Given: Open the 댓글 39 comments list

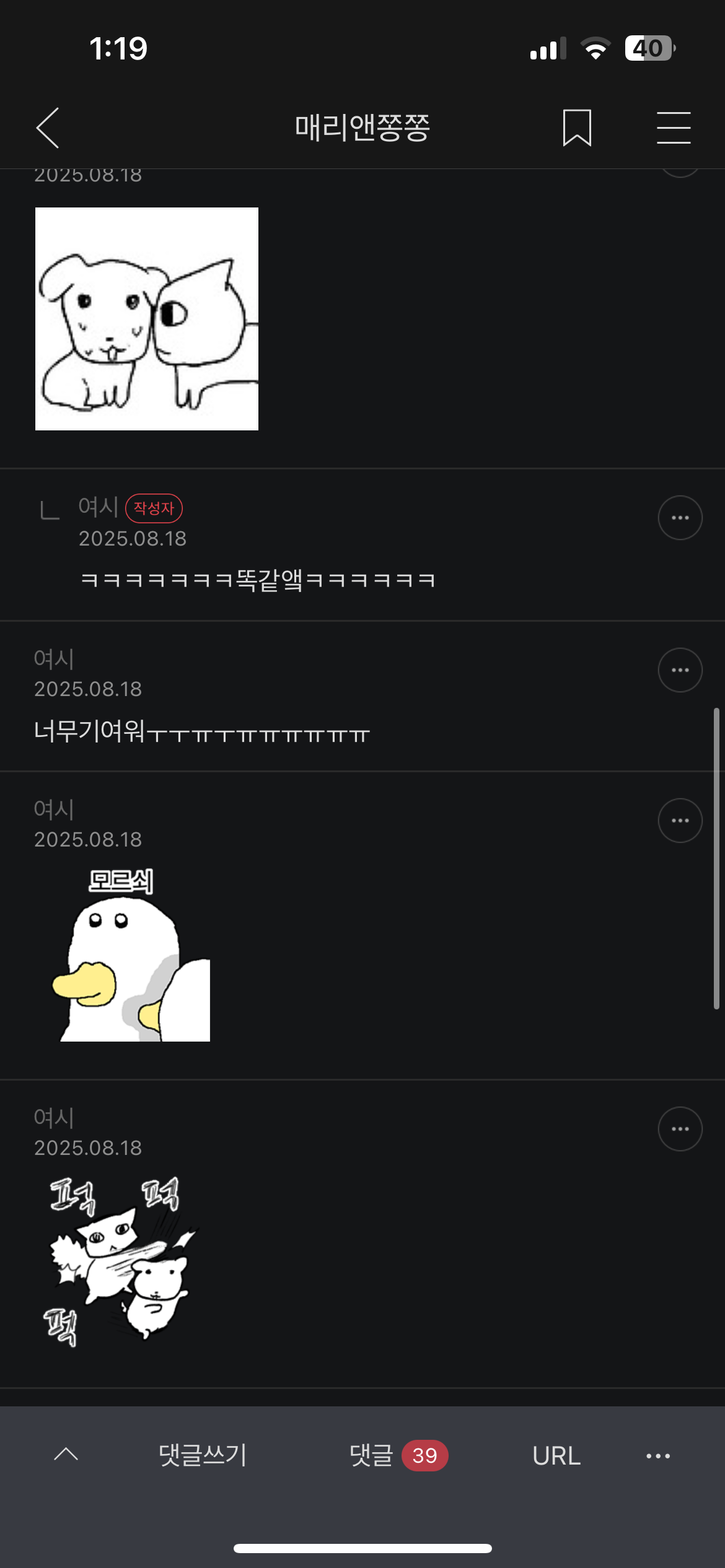Looking at the screenshot, I should pos(398,1455).
